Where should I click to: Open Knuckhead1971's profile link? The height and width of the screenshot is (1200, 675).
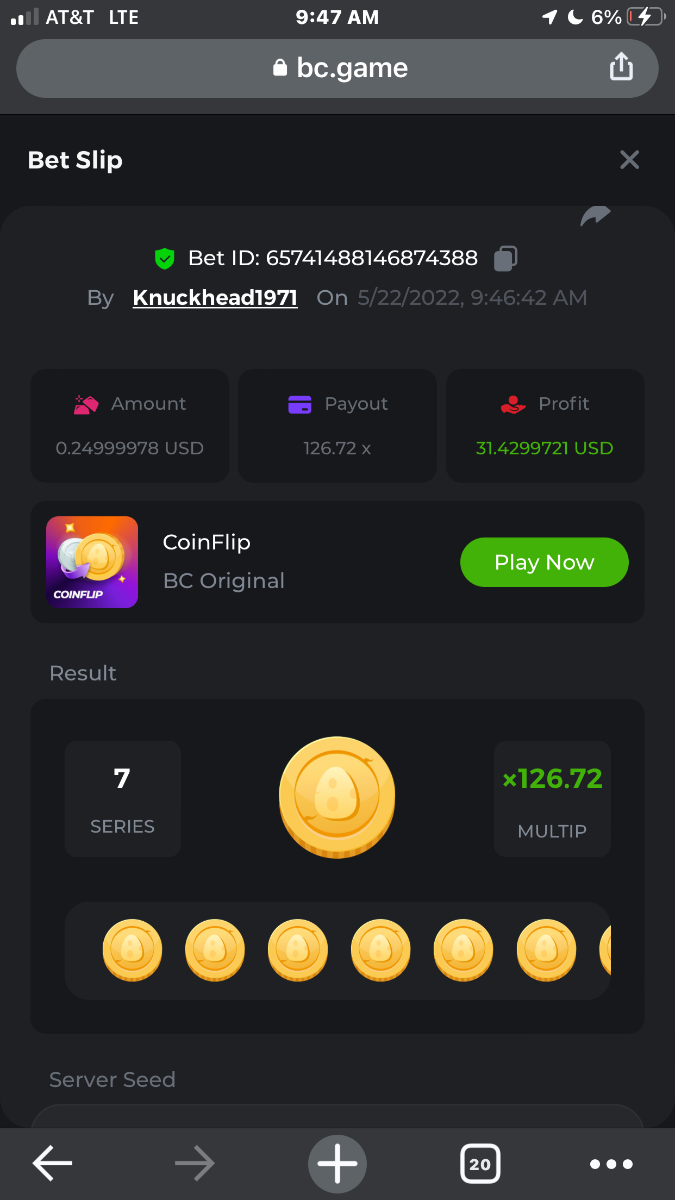pos(215,298)
